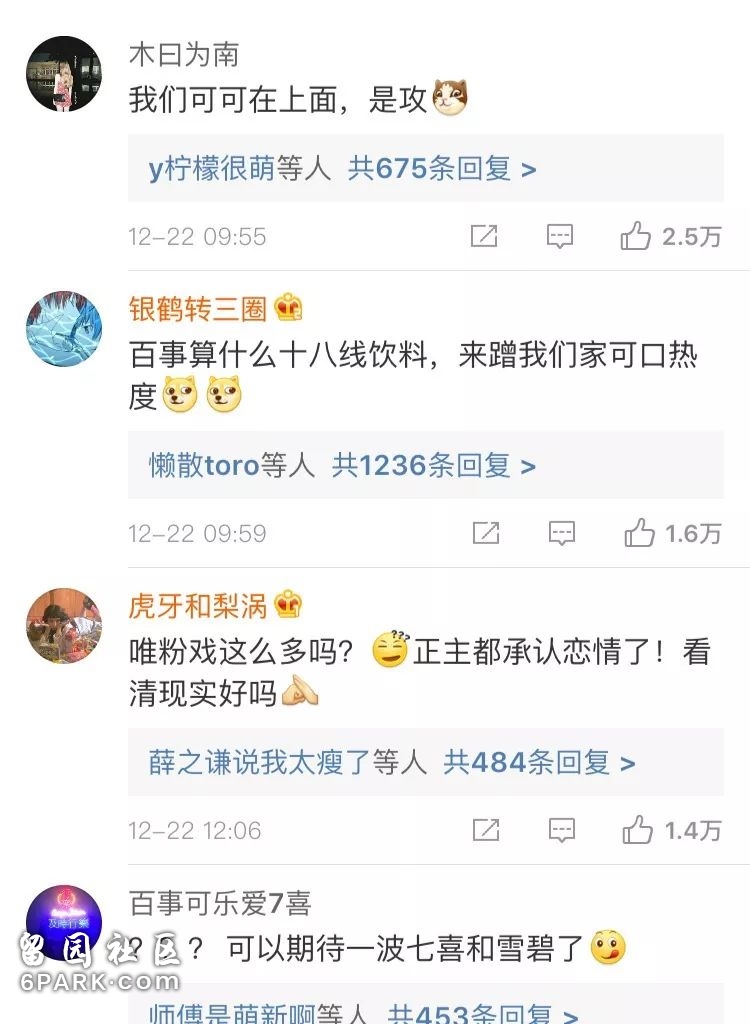Open comment icon under 银鹤转三圈's post
Screen dimensions: 750x1024
click(561, 533)
